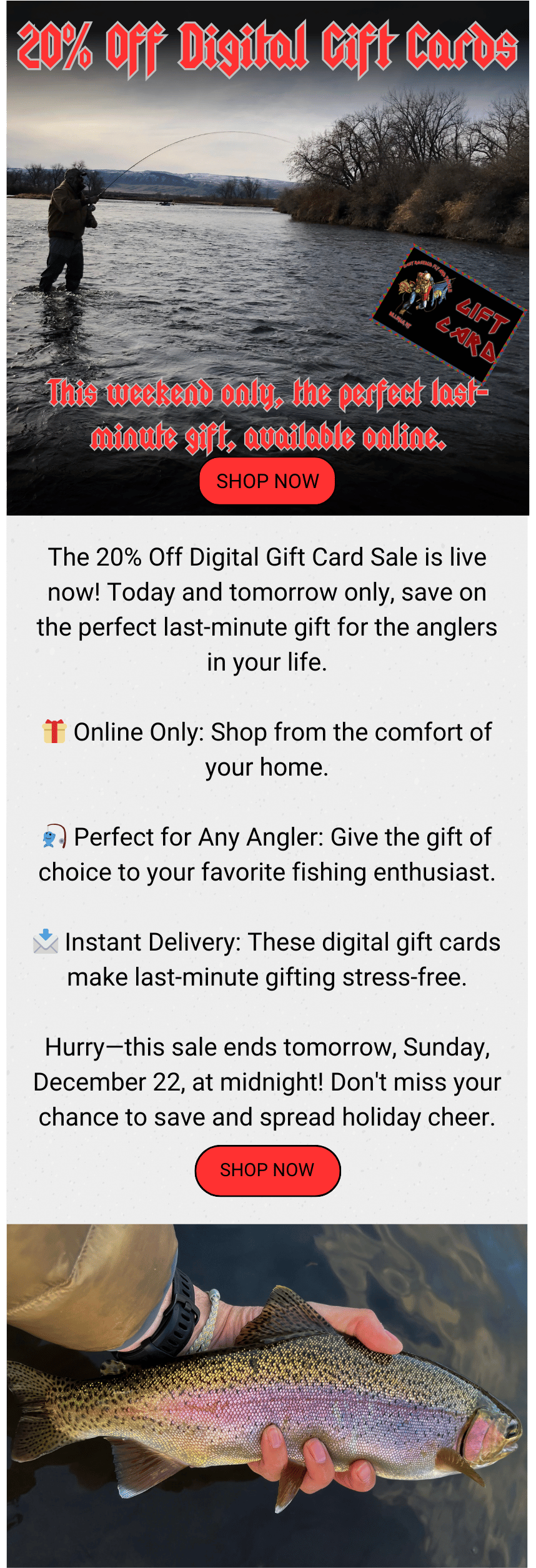Screen dimensions: 536x1568
Task: Tap SHOP NOW on the hero banner
Action: point(267,481)
